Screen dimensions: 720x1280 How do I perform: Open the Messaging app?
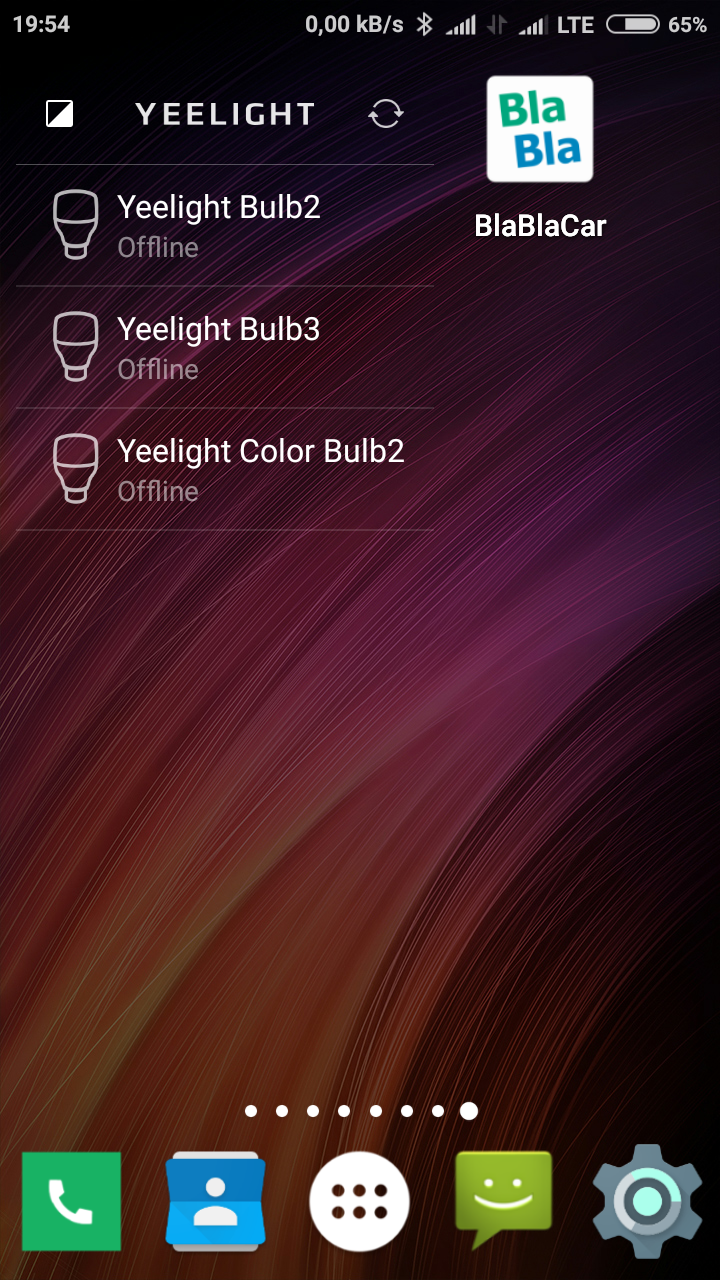(503, 1198)
